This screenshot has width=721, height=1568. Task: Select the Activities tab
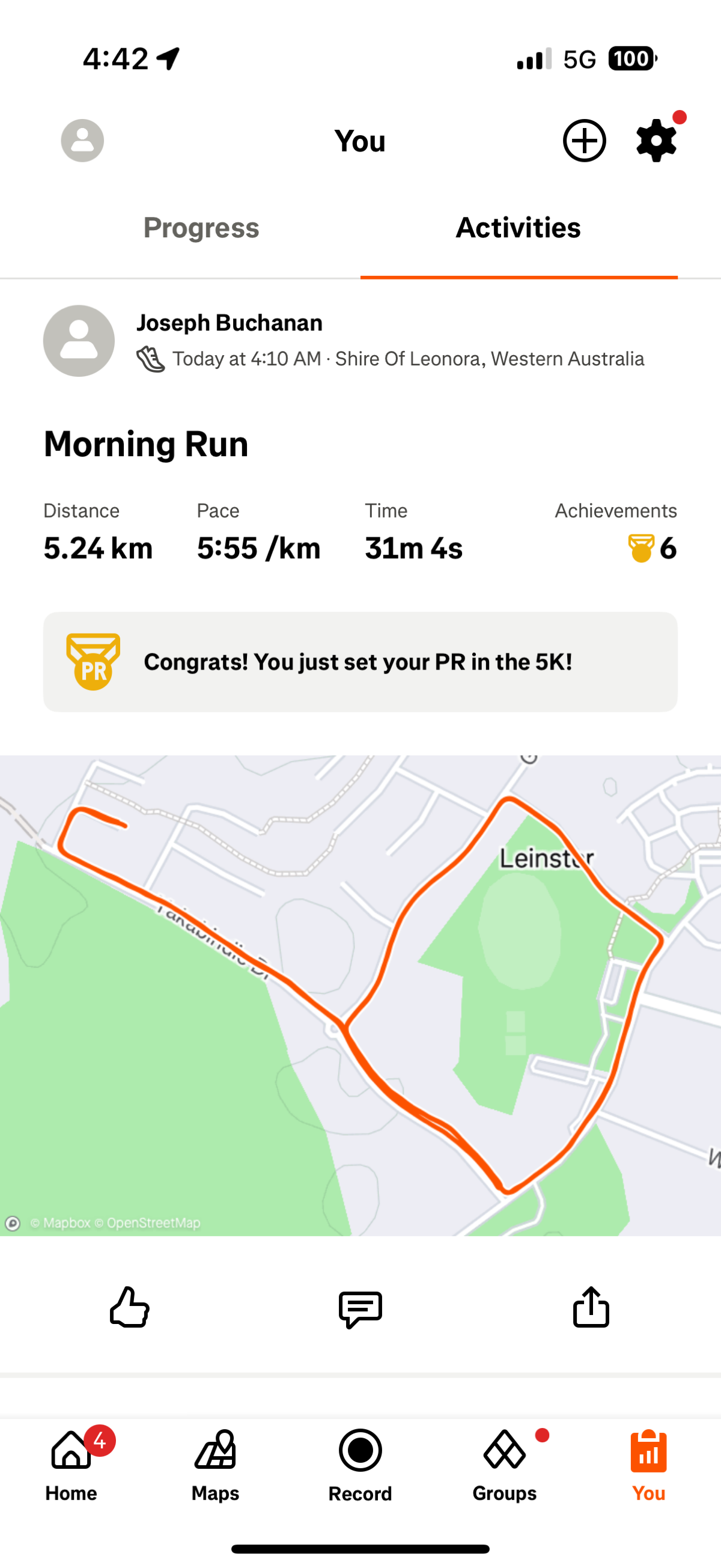(x=519, y=228)
